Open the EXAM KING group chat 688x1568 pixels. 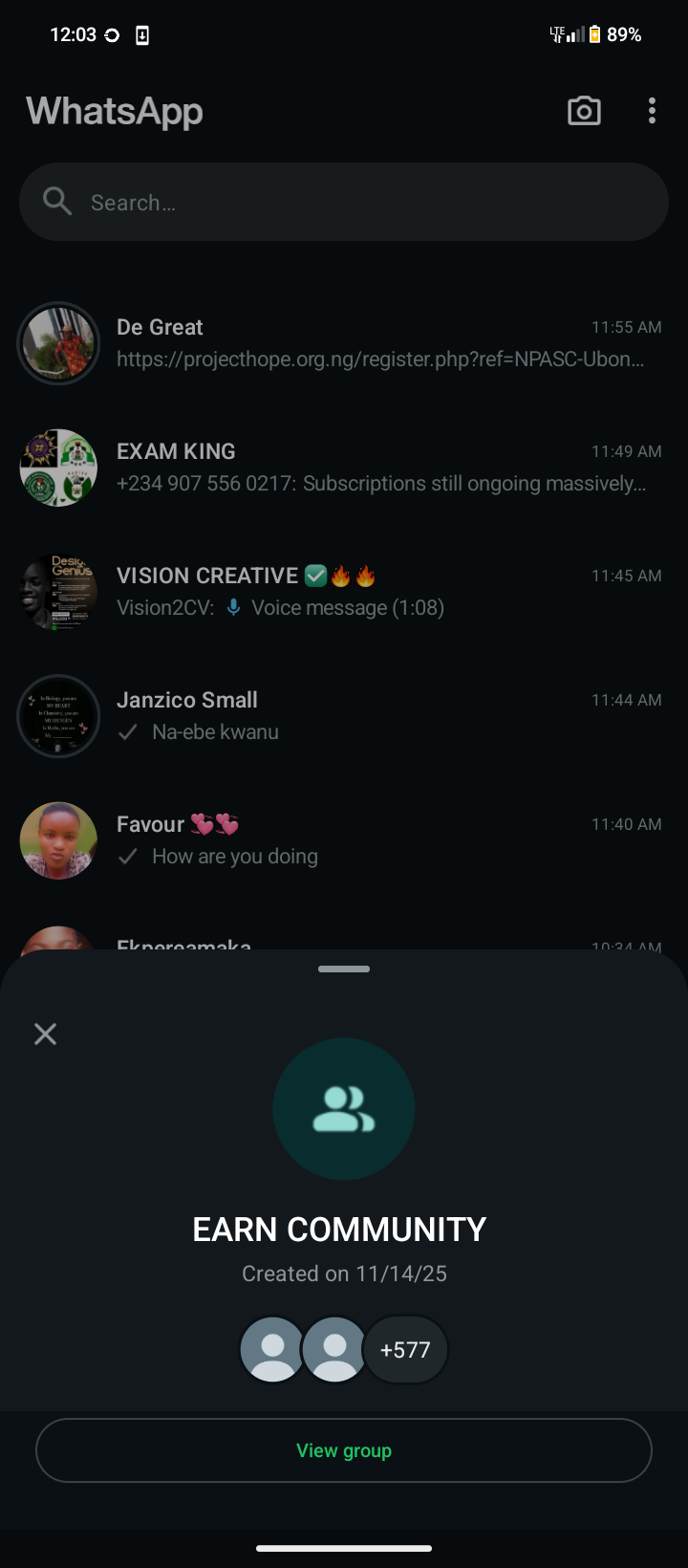pyautogui.click(x=382, y=468)
